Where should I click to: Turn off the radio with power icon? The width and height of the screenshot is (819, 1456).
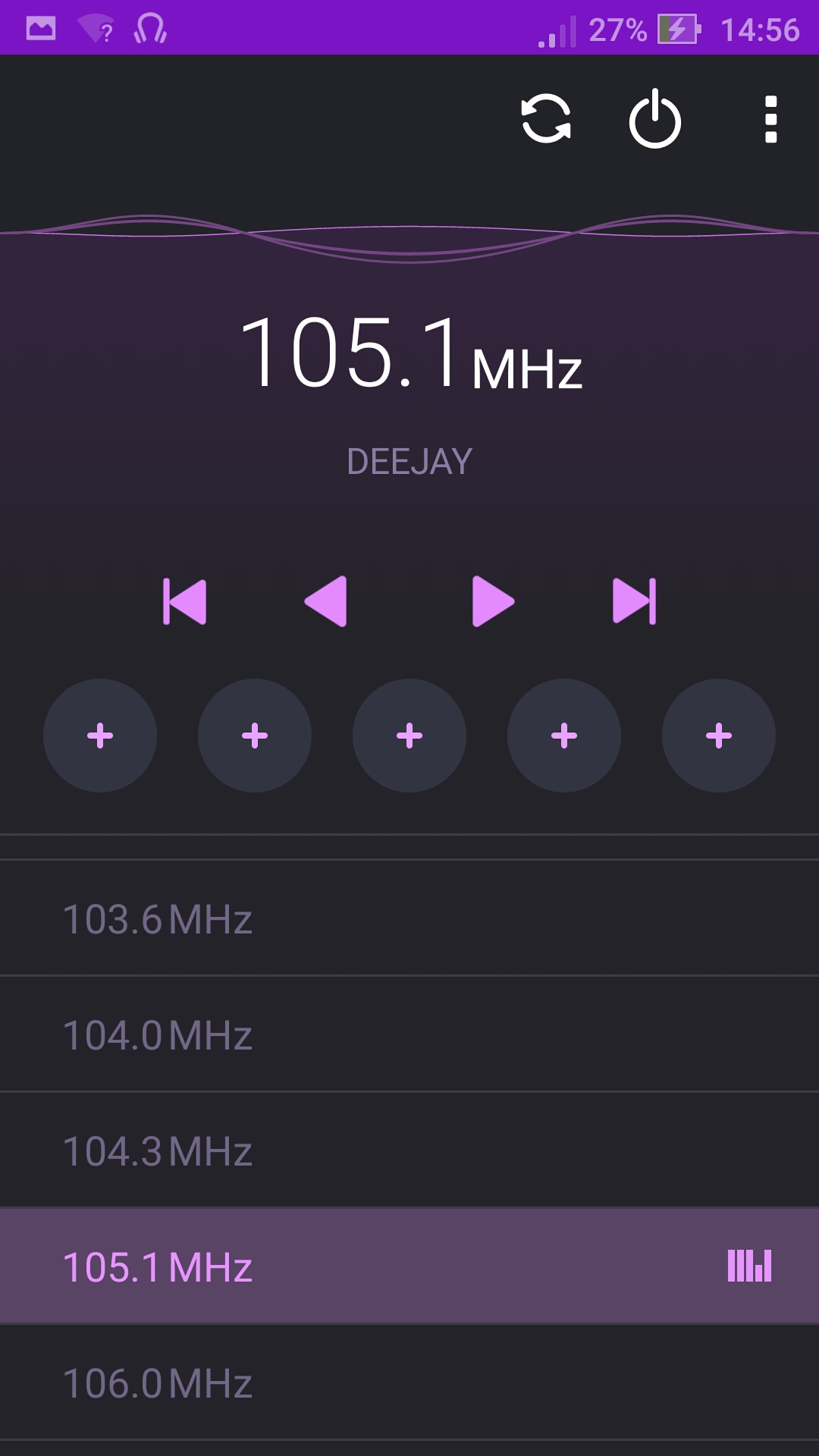pyautogui.click(x=655, y=119)
